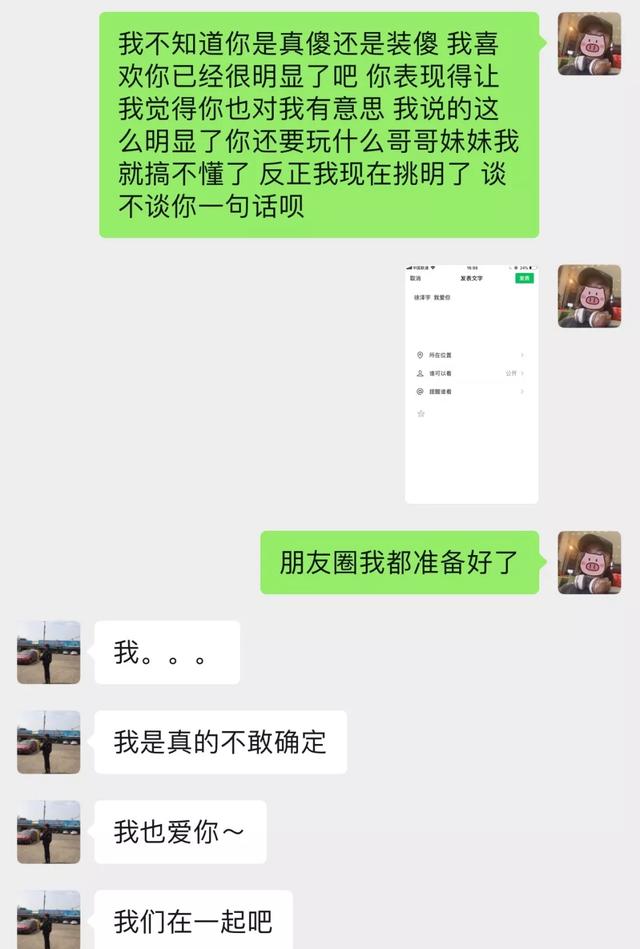The width and height of the screenshot is (640, 949).
Task: Tap pig avatar beside 朋友圈我都准备好了 message
Action: [589, 562]
